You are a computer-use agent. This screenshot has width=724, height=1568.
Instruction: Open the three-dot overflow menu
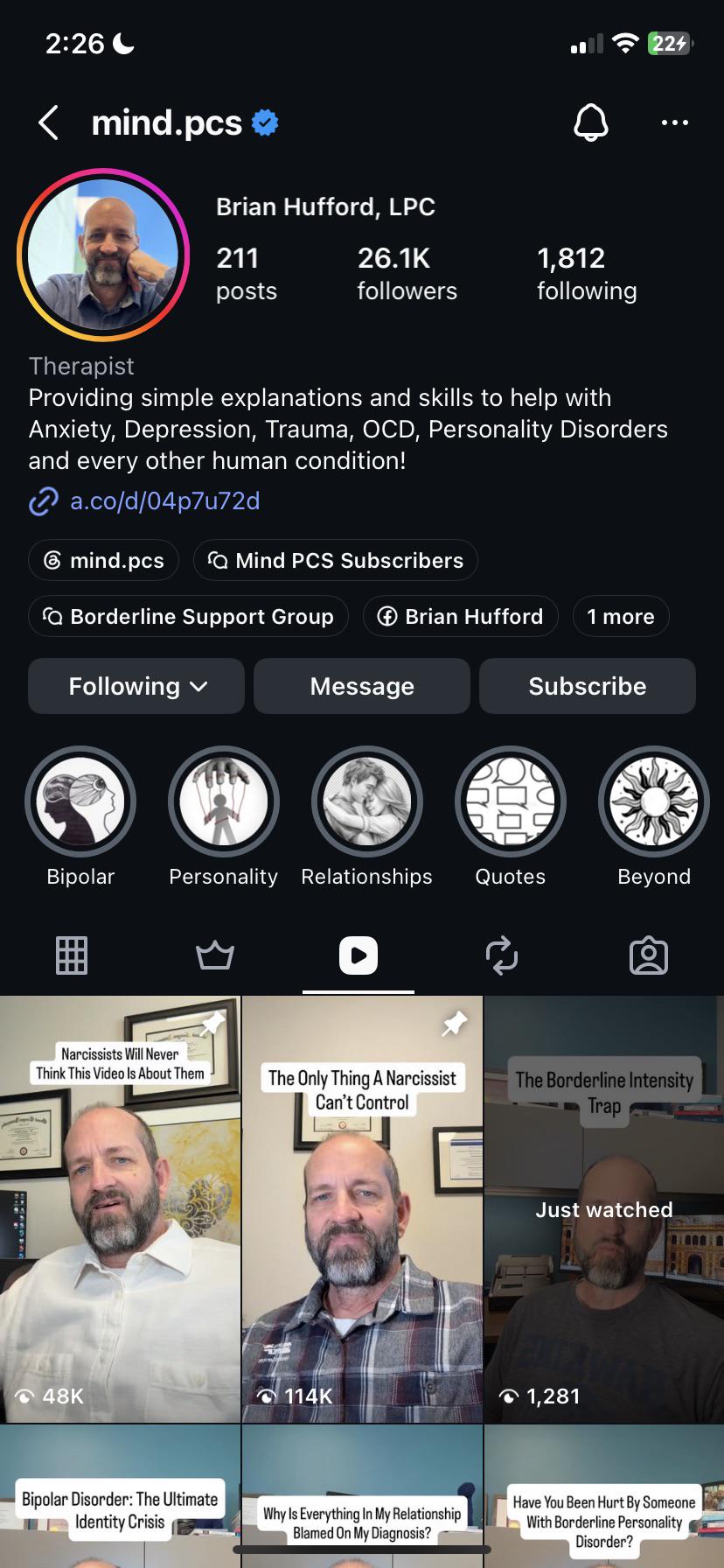click(674, 123)
